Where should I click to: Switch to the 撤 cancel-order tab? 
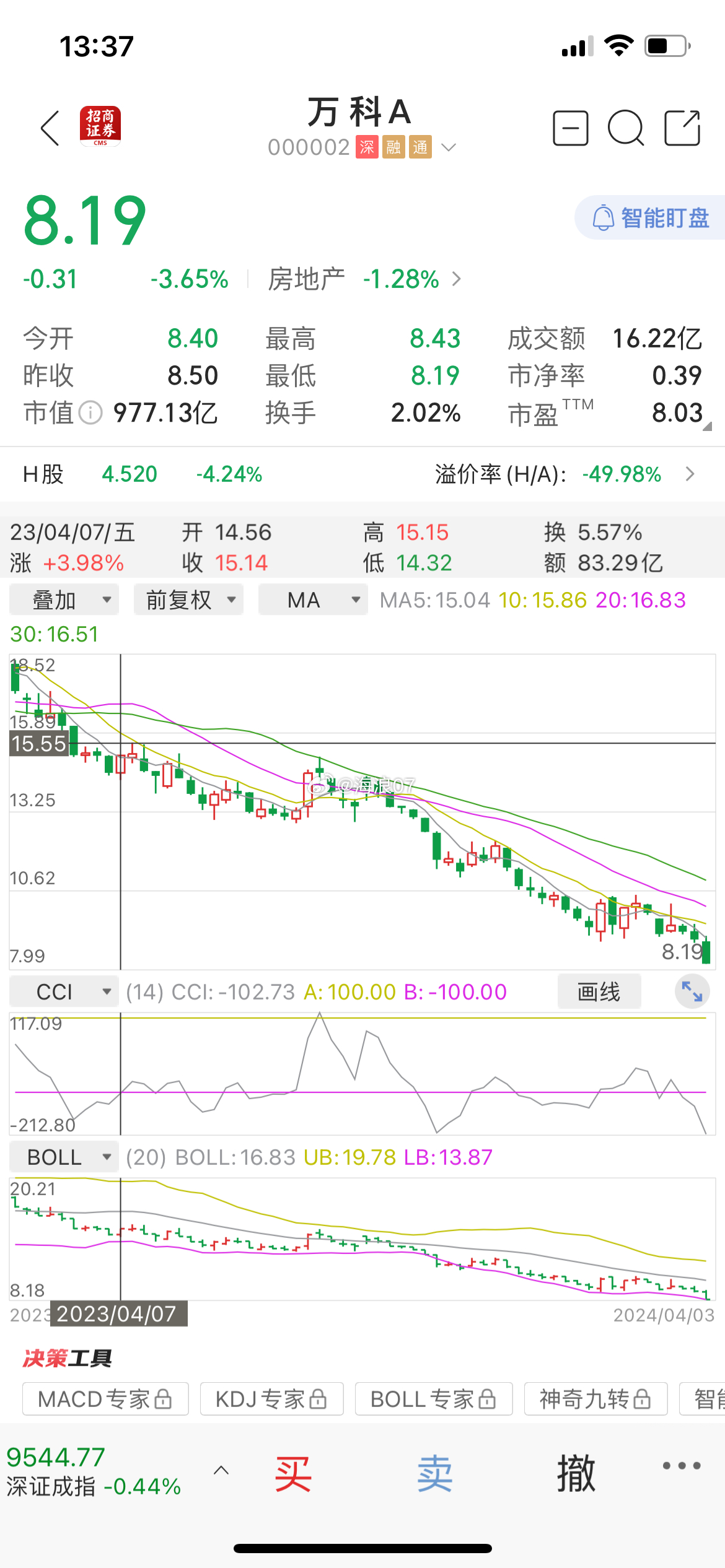tap(575, 1474)
